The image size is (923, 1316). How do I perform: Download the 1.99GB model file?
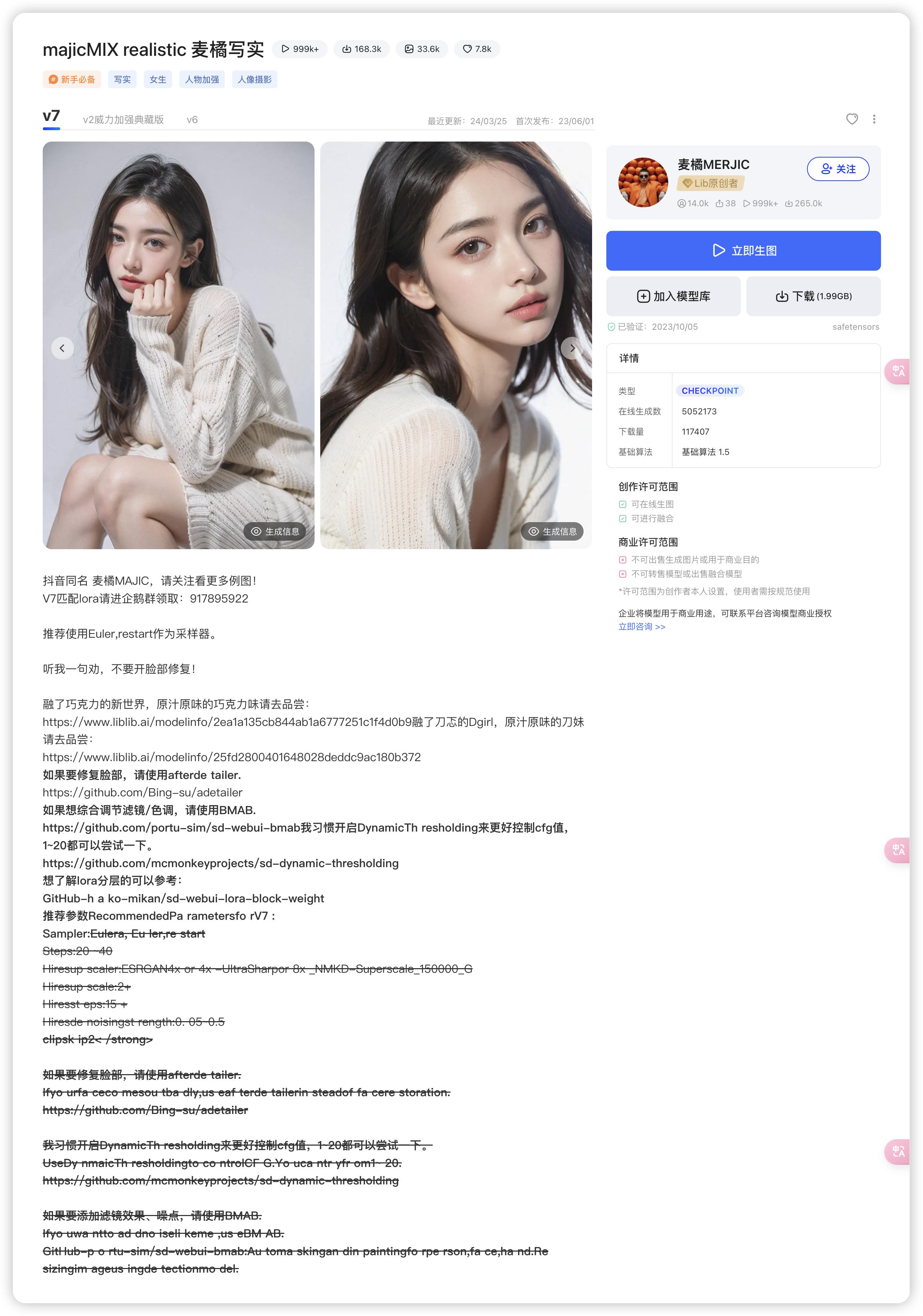click(x=813, y=296)
